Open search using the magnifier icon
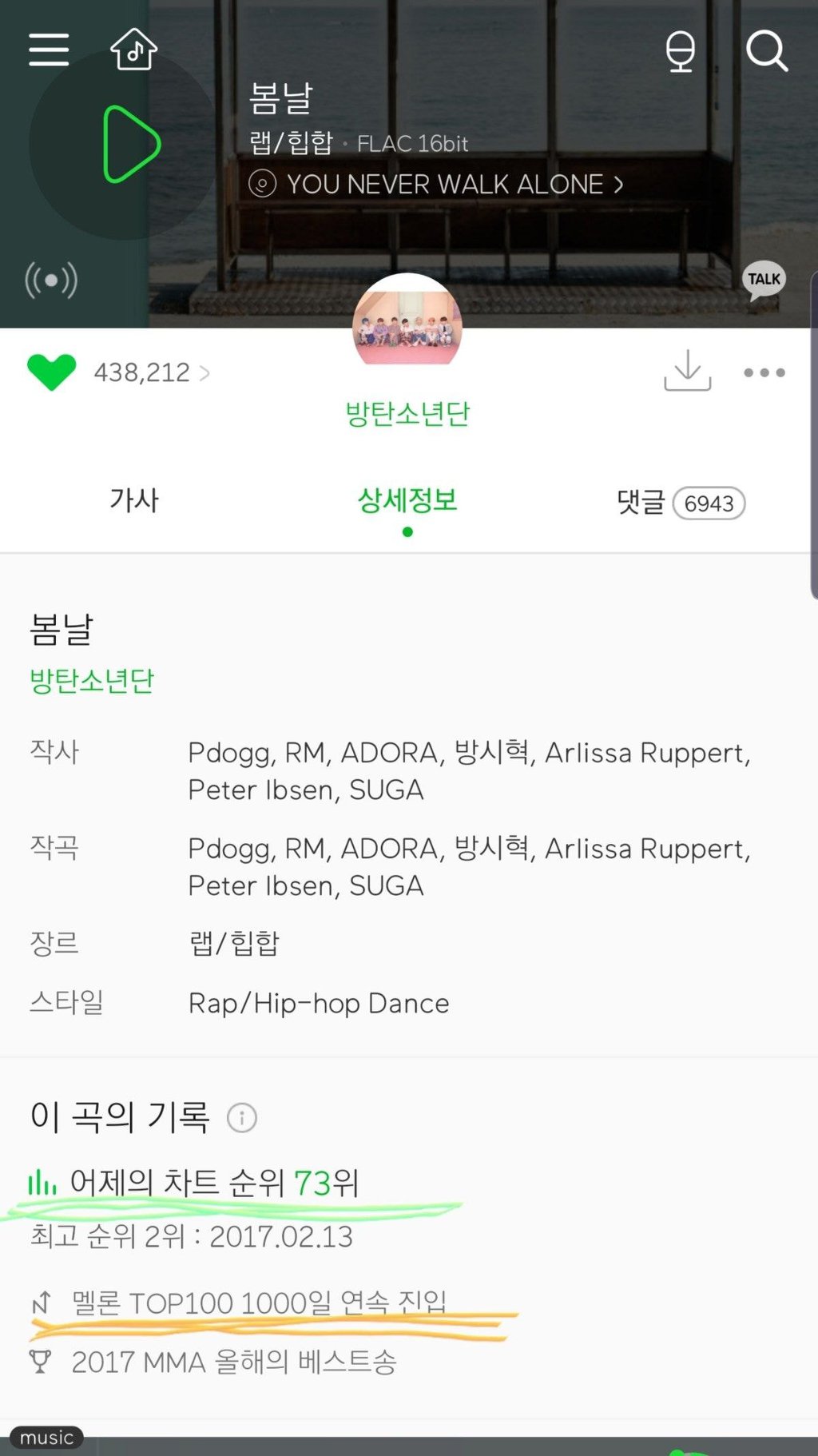The width and height of the screenshot is (818, 1456). tap(766, 51)
